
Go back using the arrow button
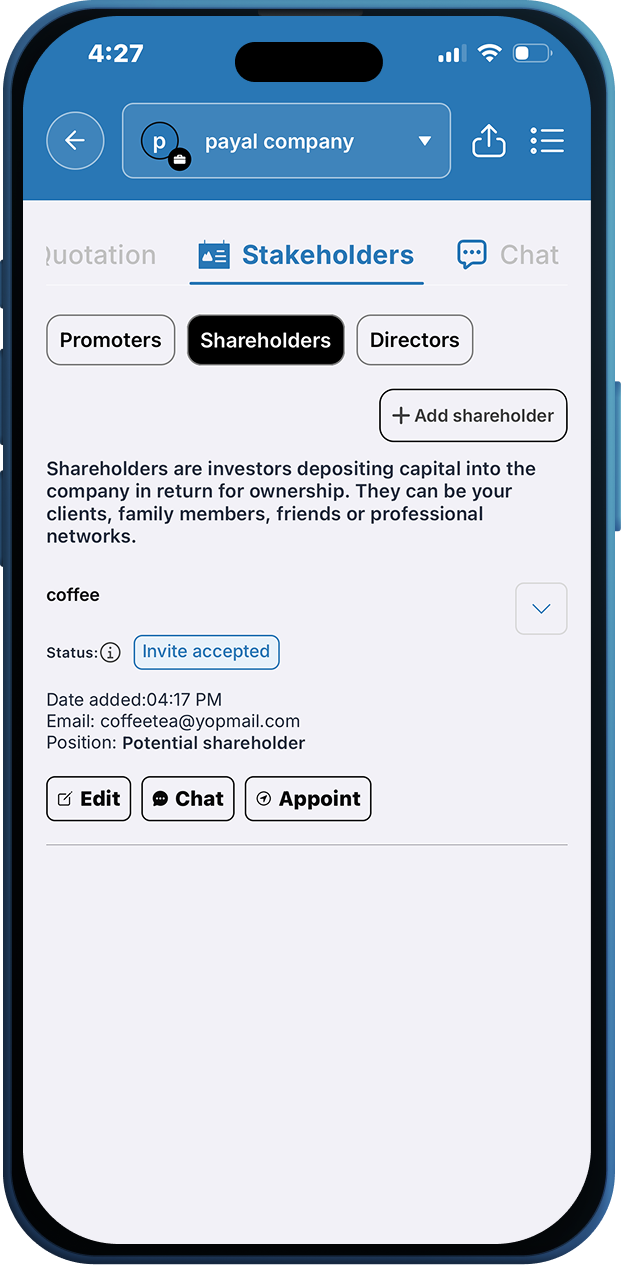[x=75, y=141]
